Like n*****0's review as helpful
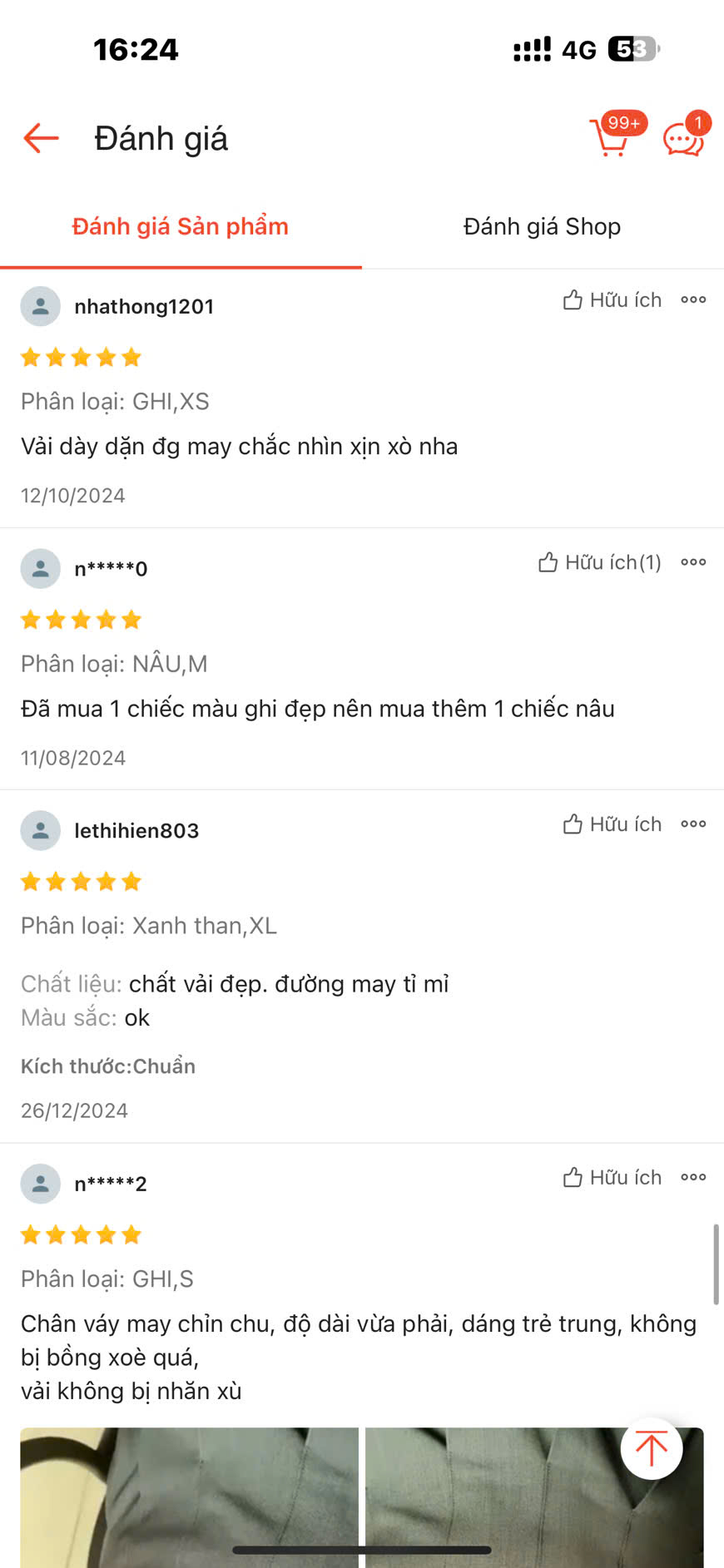 [600, 563]
